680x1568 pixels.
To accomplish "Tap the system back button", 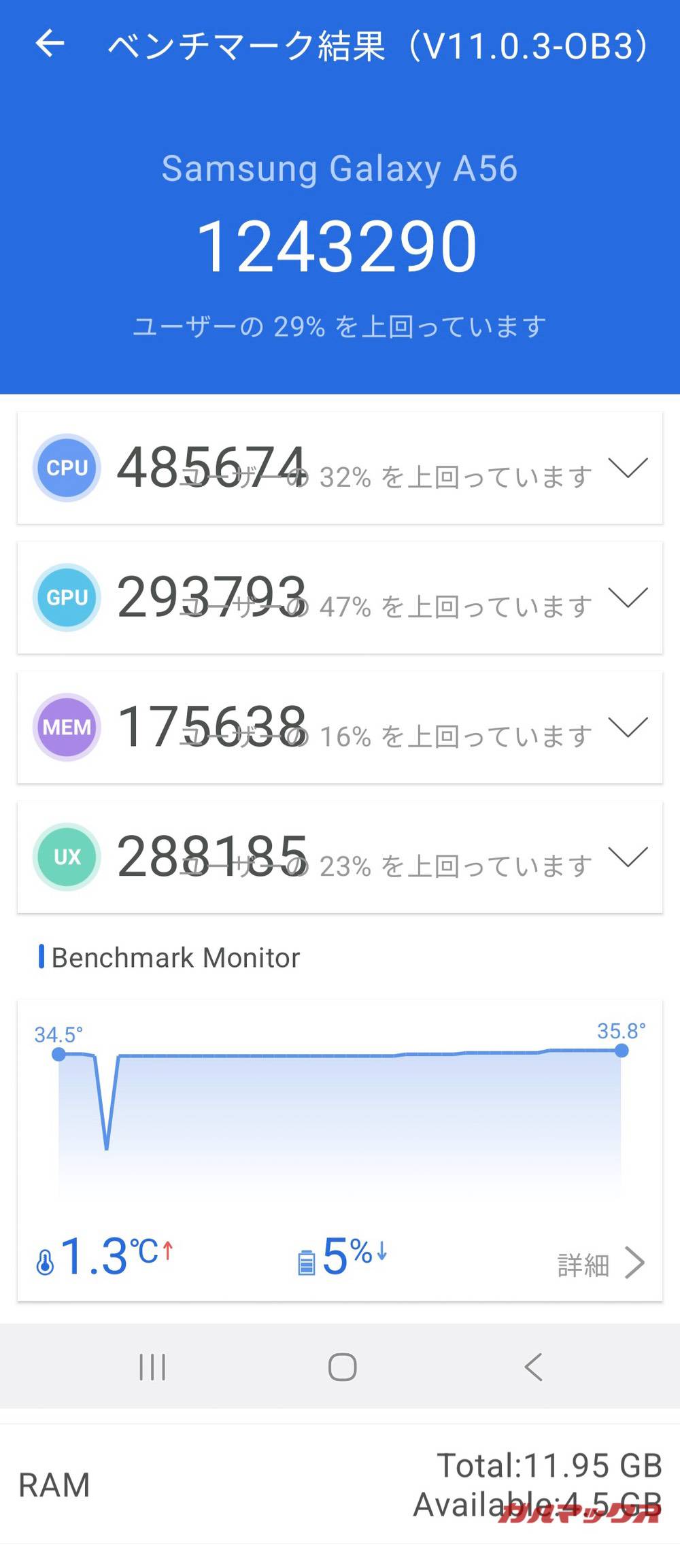I will [x=534, y=1367].
